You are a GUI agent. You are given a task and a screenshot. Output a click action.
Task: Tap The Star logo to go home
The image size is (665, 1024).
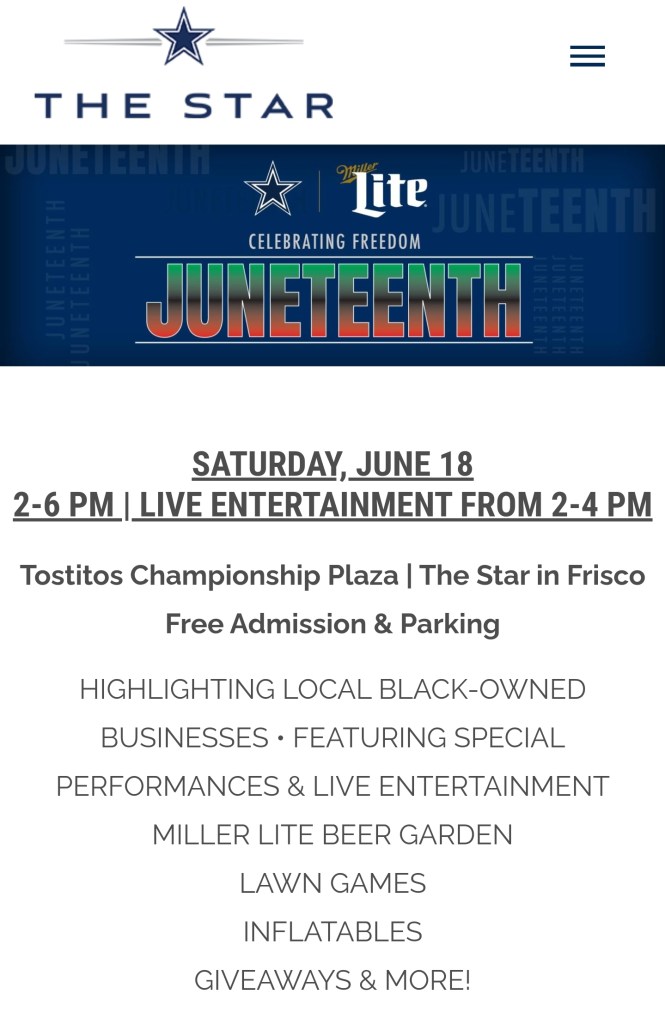[x=184, y=65]
